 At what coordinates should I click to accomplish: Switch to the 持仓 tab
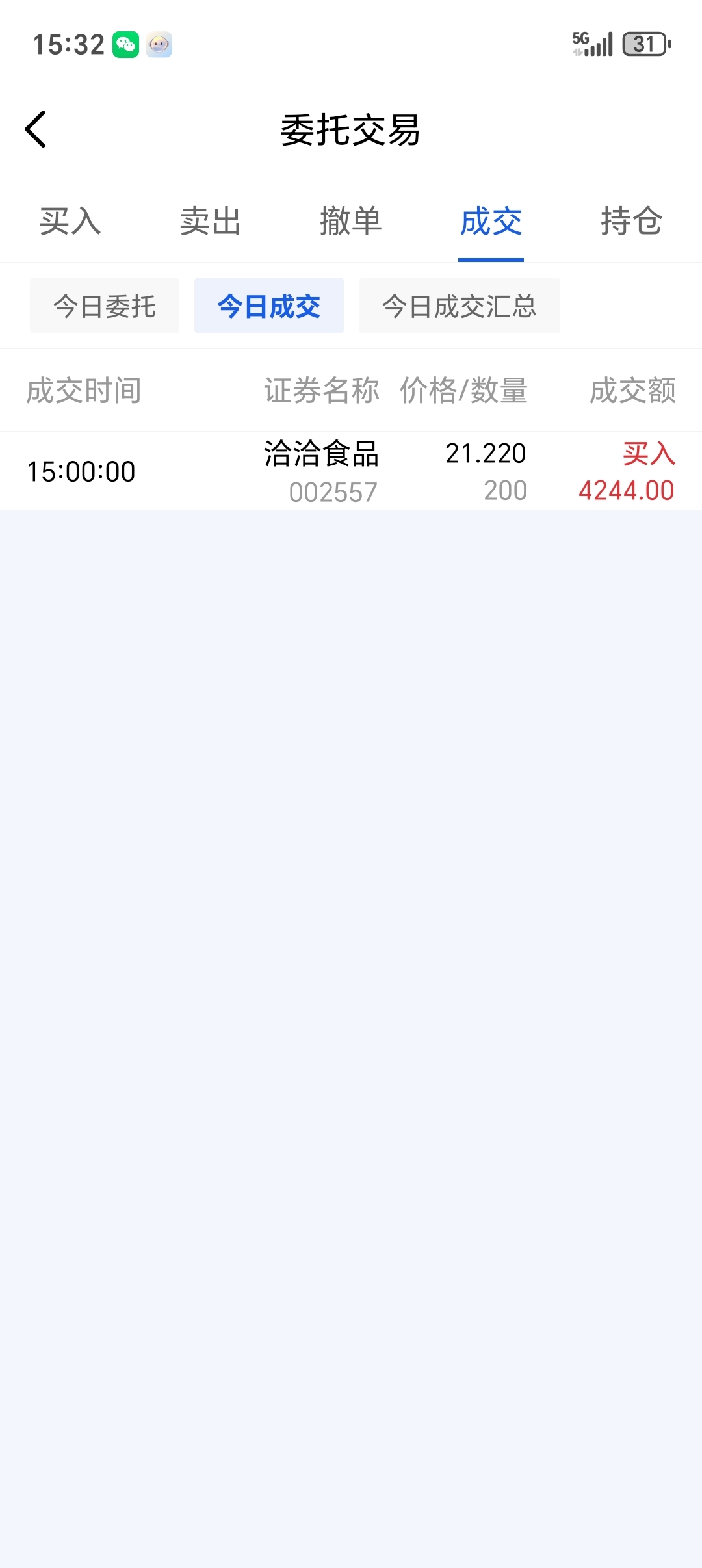click(x=631, y=222)
